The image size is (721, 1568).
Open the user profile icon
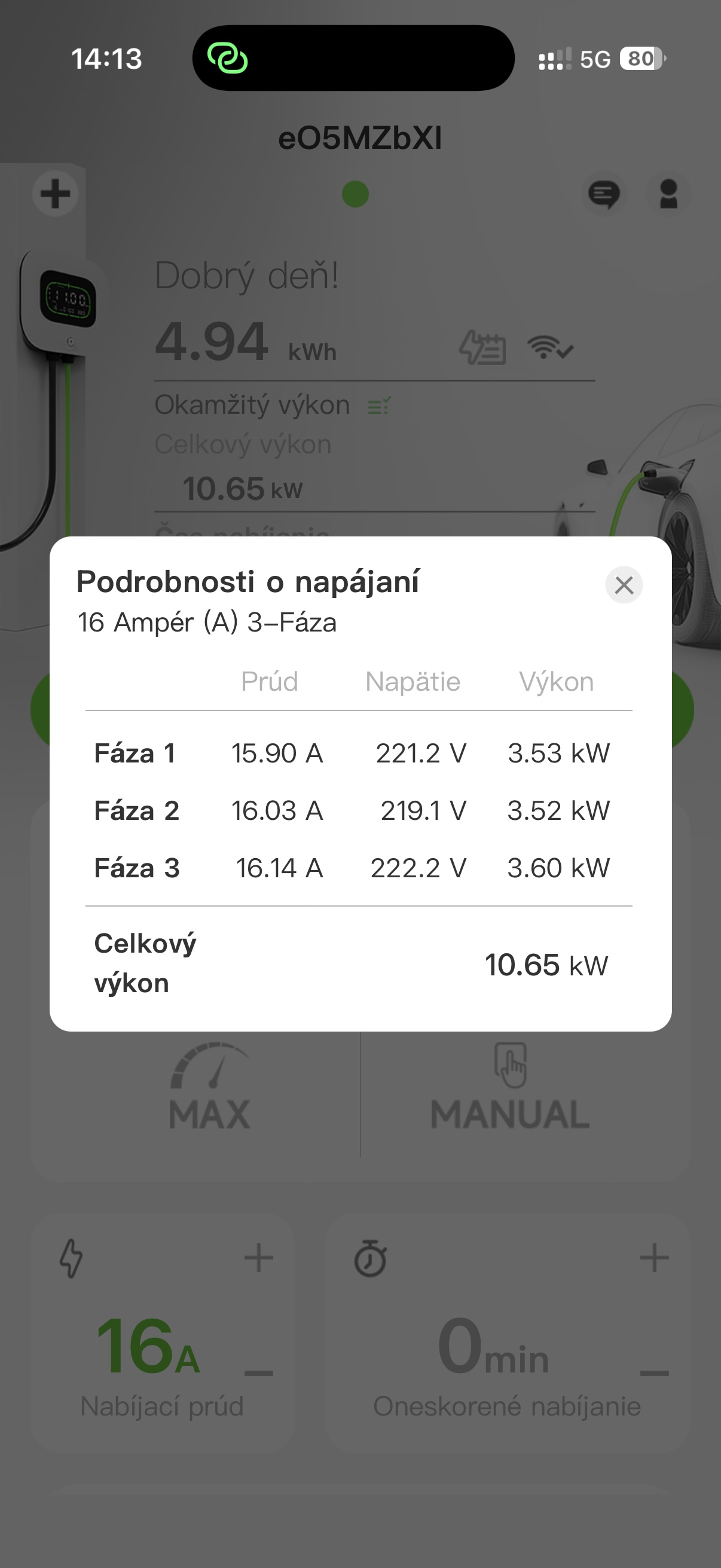[667, 193]
